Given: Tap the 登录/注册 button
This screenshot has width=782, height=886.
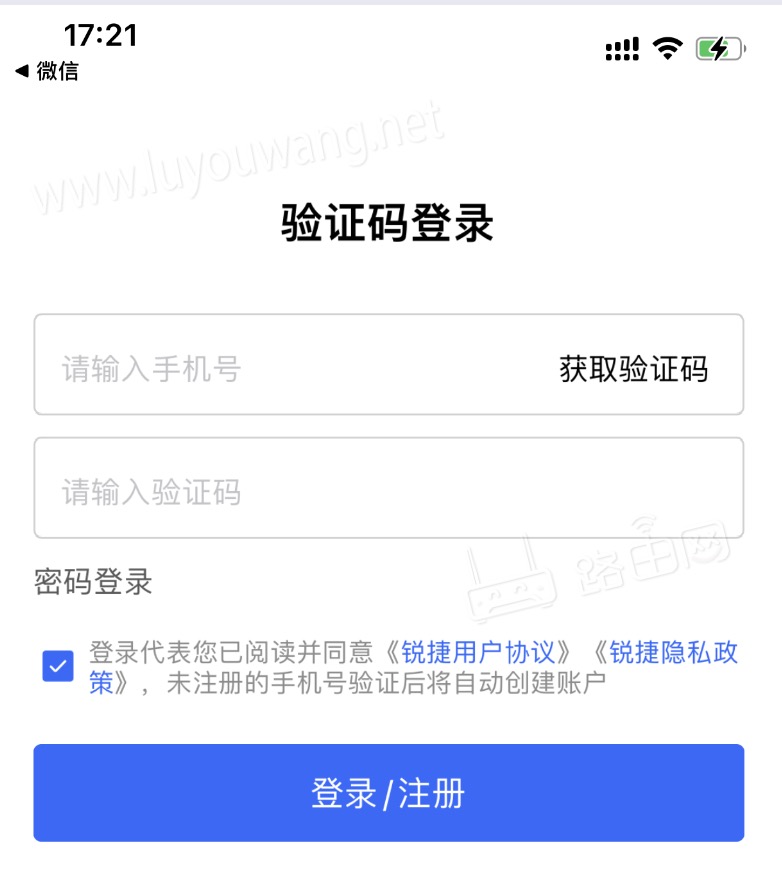Looking at the screenshot, I should (388, 793).
